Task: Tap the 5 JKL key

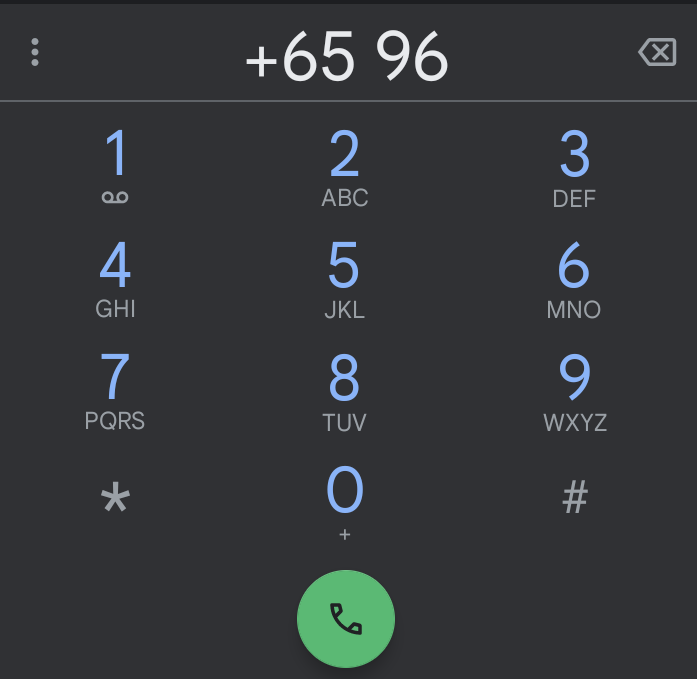Action: coord(345,280)
